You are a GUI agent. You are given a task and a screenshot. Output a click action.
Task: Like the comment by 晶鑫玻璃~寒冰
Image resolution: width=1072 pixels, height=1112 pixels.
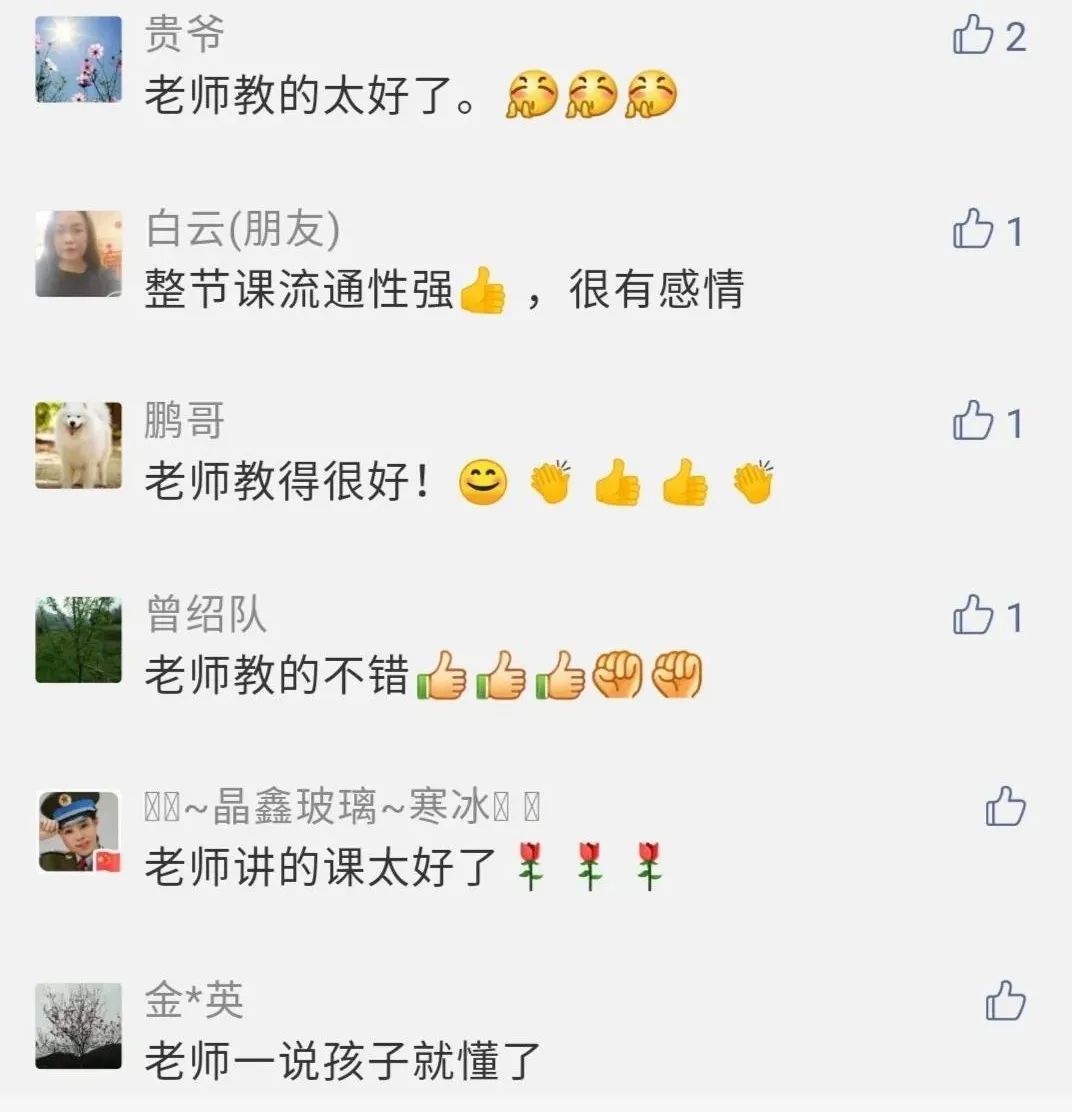(x=1005, y=806)
